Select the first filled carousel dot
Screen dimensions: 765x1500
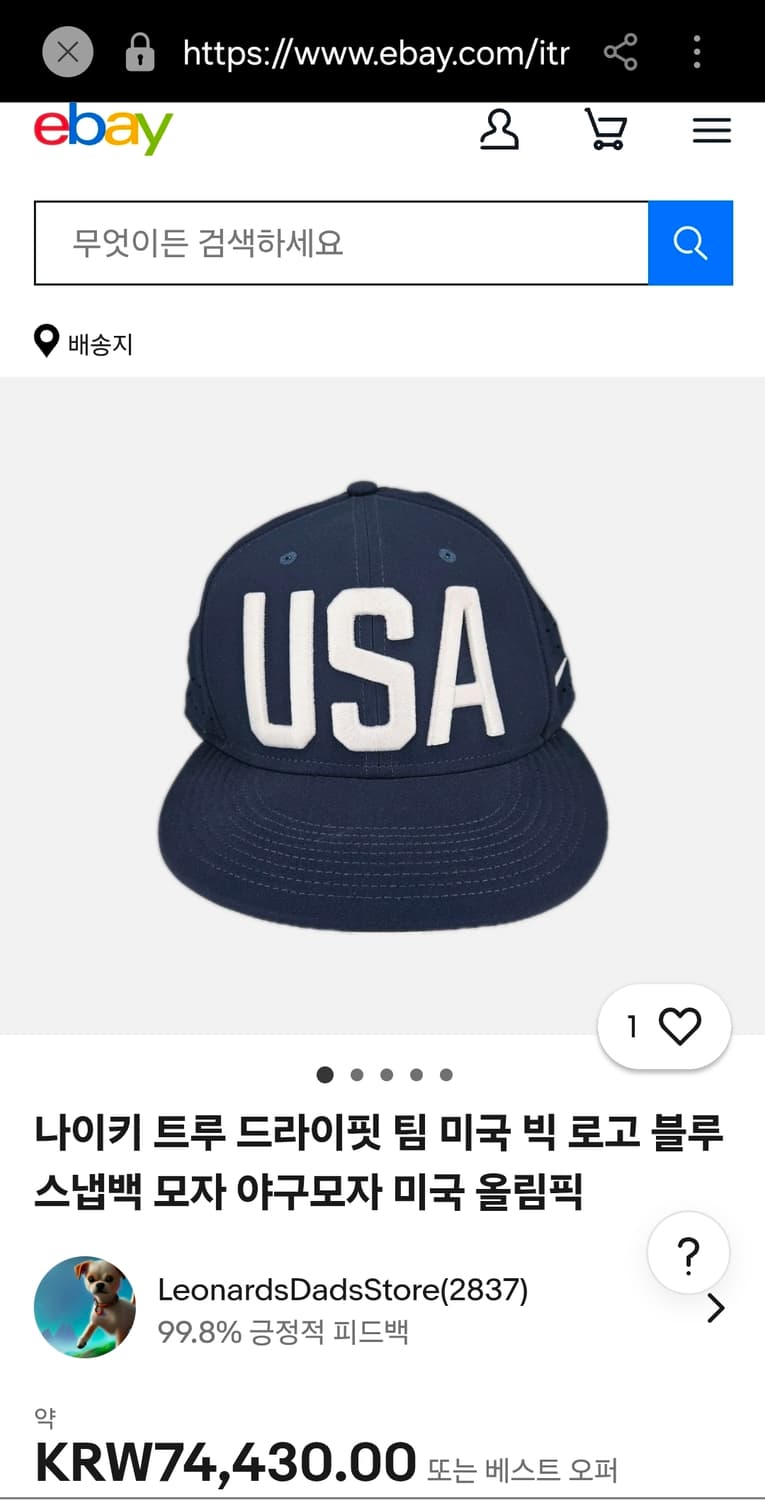(325, 1074)
